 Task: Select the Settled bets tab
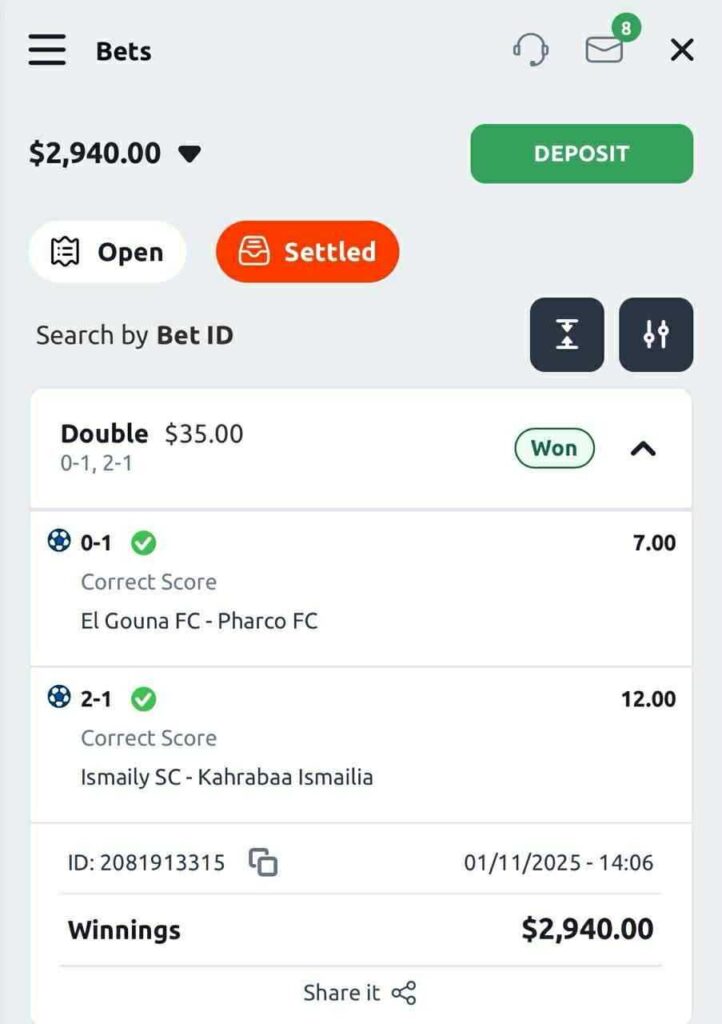pyautogui.click(x=307, y=252)
